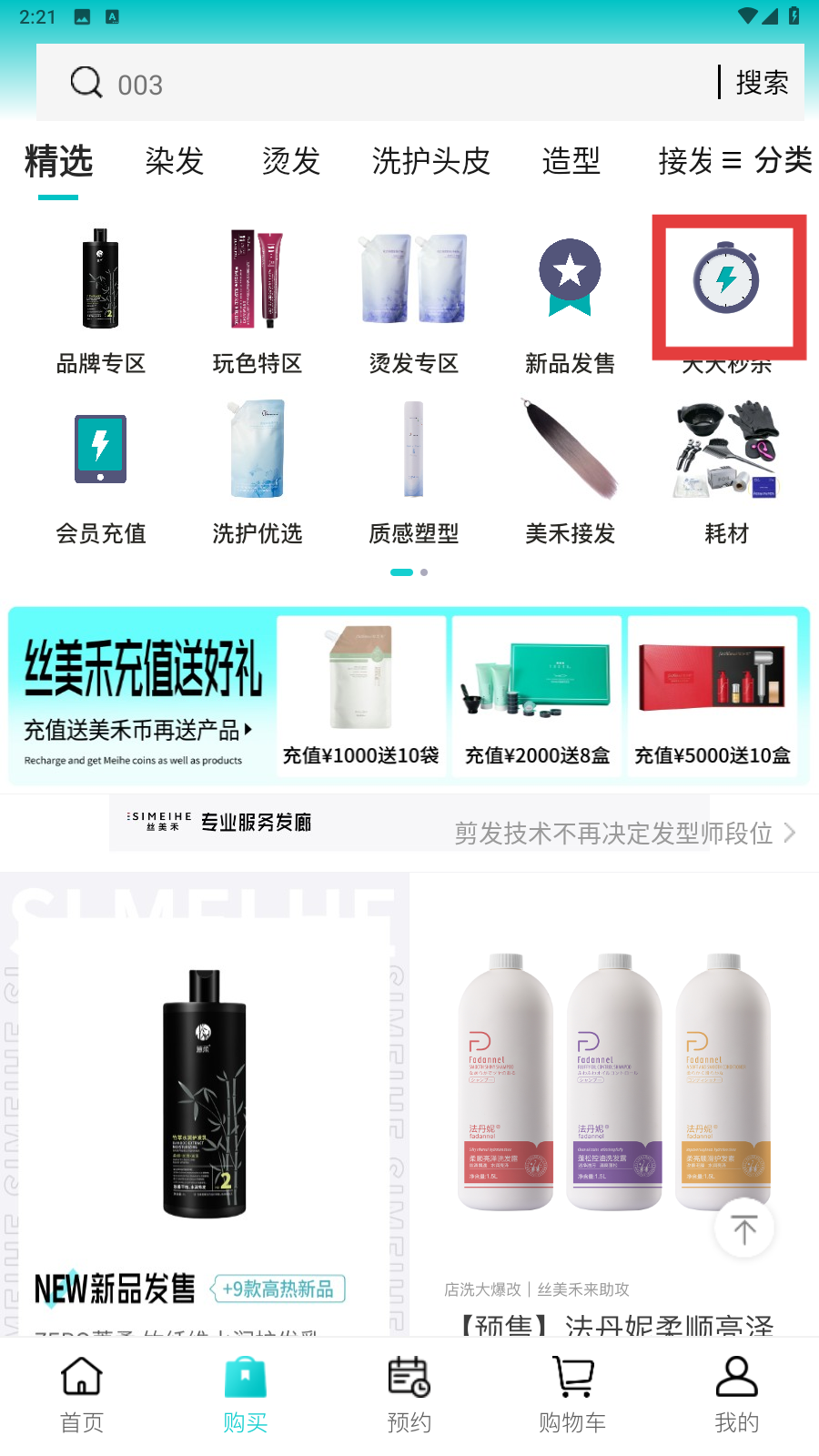Tap the 搜索 button

click(x=762, y=83)
